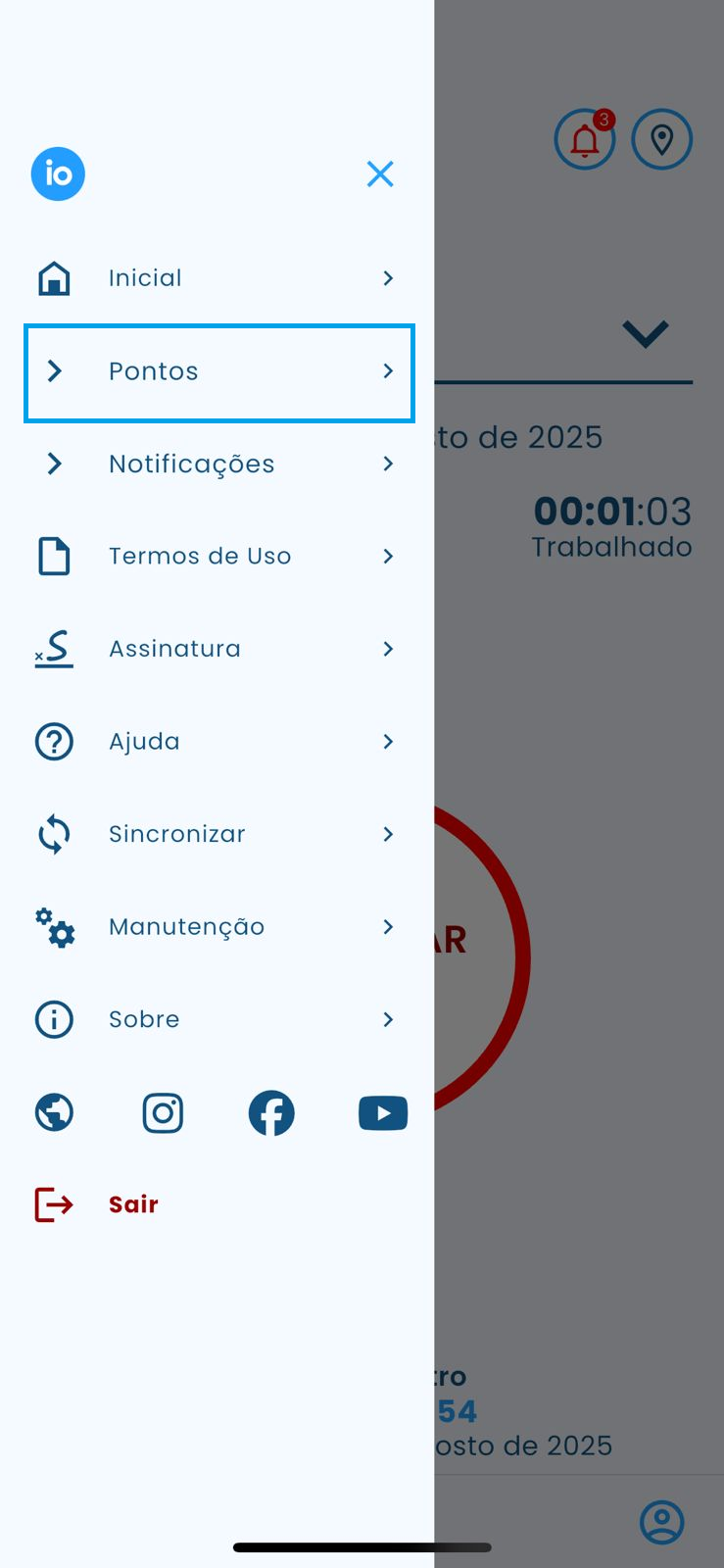This screenshot has height=1568, width=724.
Task: Click the Ajuda question mark icon
Action: (54, 741)
